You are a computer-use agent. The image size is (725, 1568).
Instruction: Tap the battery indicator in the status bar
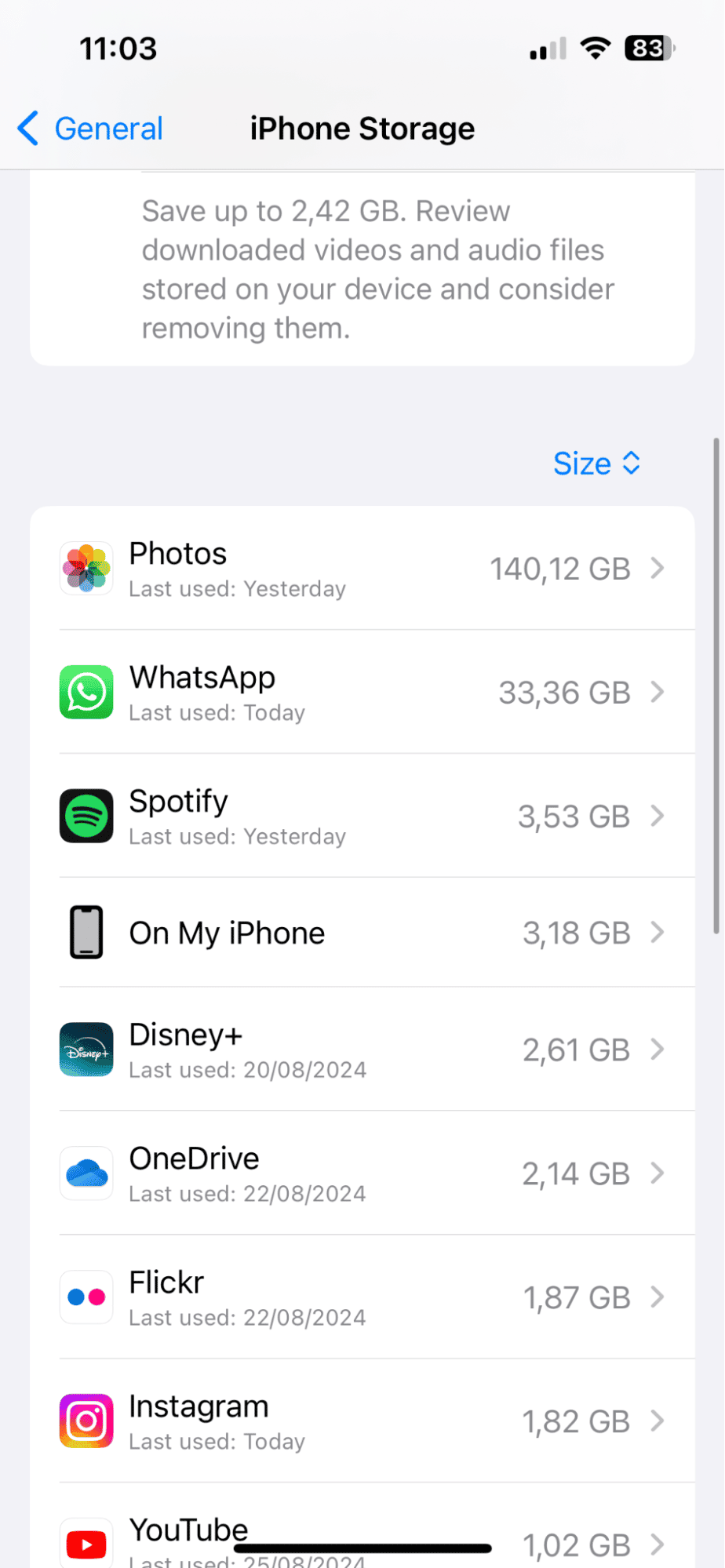[x=649, y=47]
